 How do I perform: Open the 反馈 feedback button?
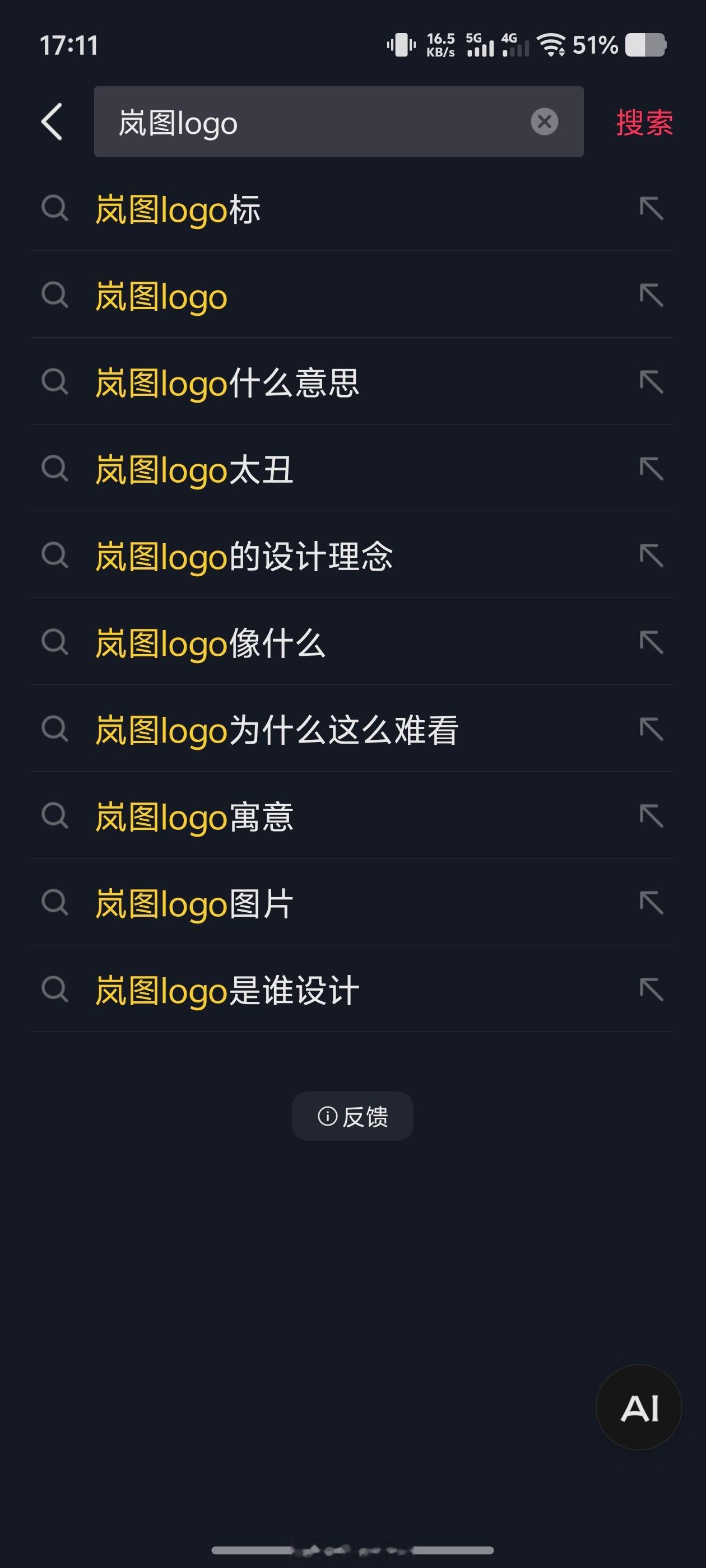click(352, 1115)
